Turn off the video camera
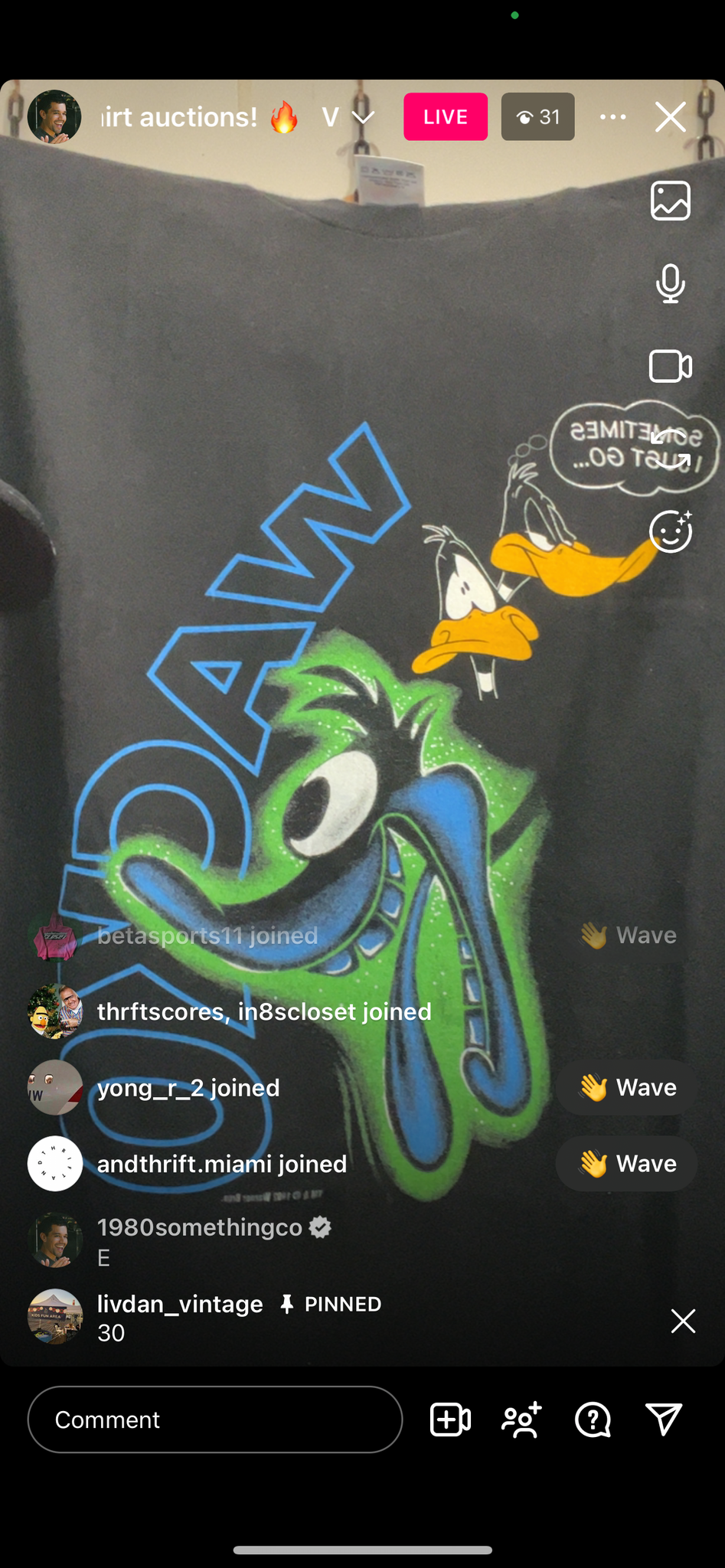Viewport: 725px width, 1568px height. pos(671,366)
